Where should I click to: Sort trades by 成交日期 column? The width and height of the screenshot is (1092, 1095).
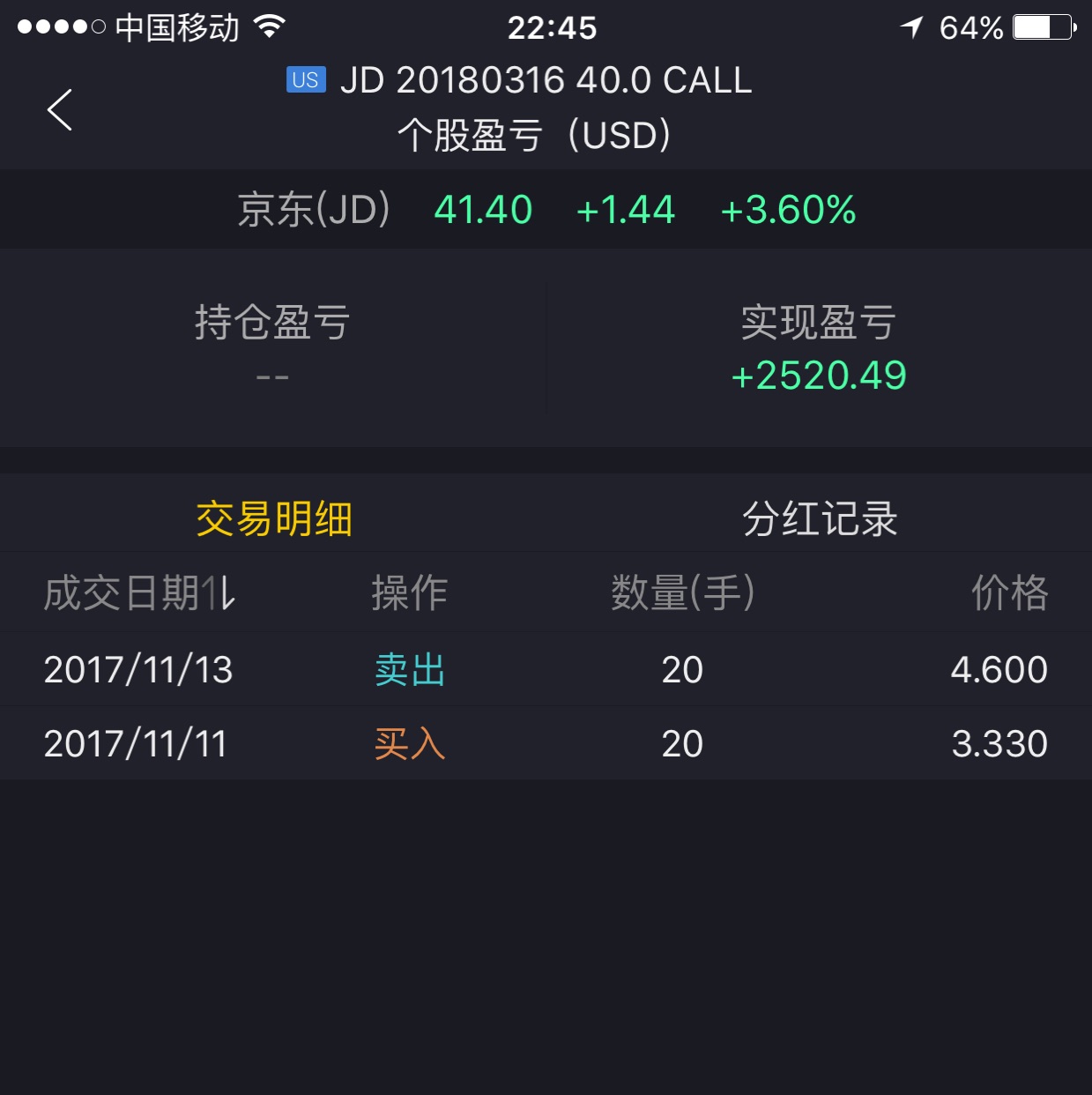coord(139,592)
